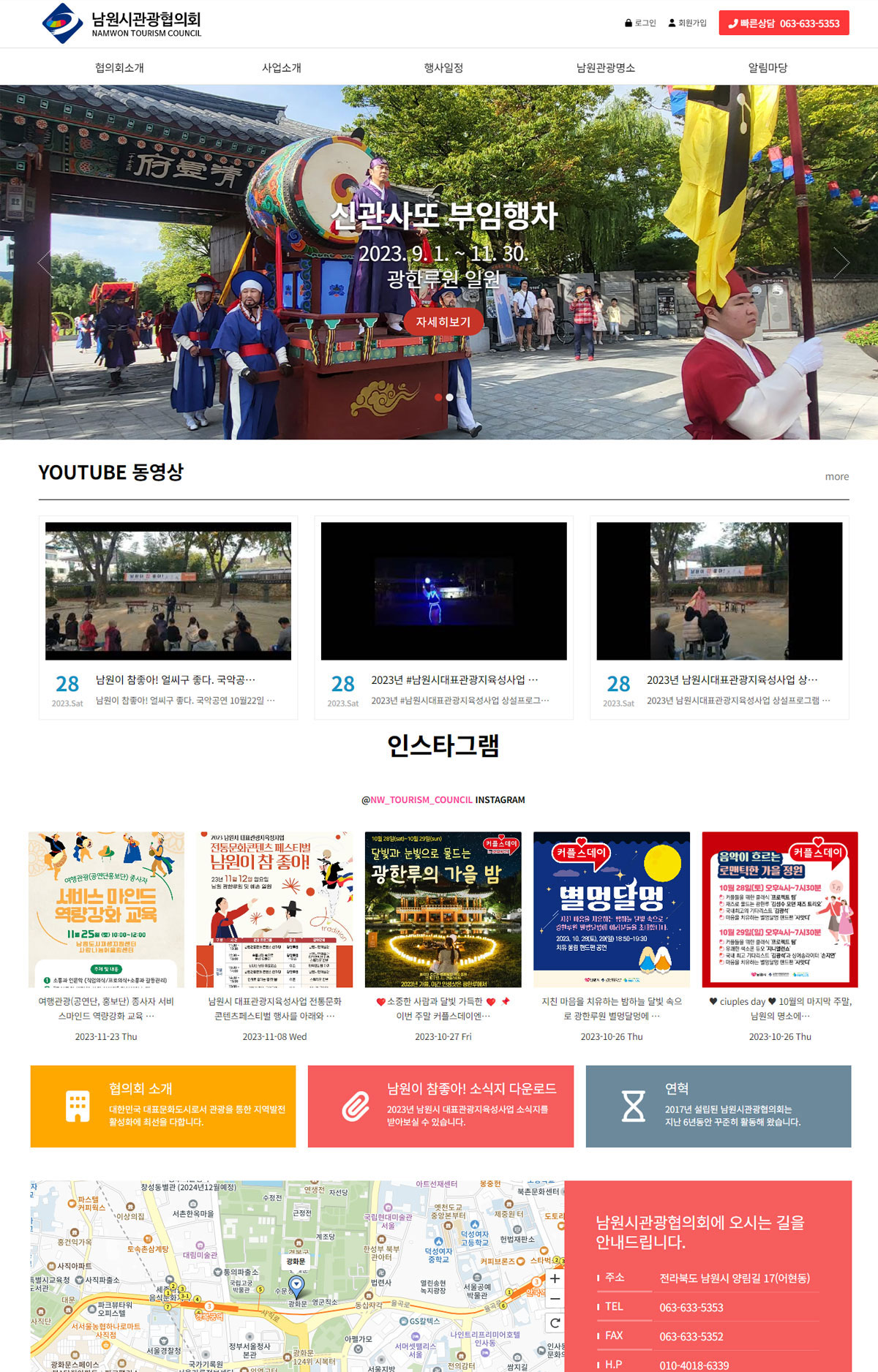
Task: Open the 남원이 참좋아! 얼씨구 좋다 video
Action: pyautogui.click(x=168, y=591)
